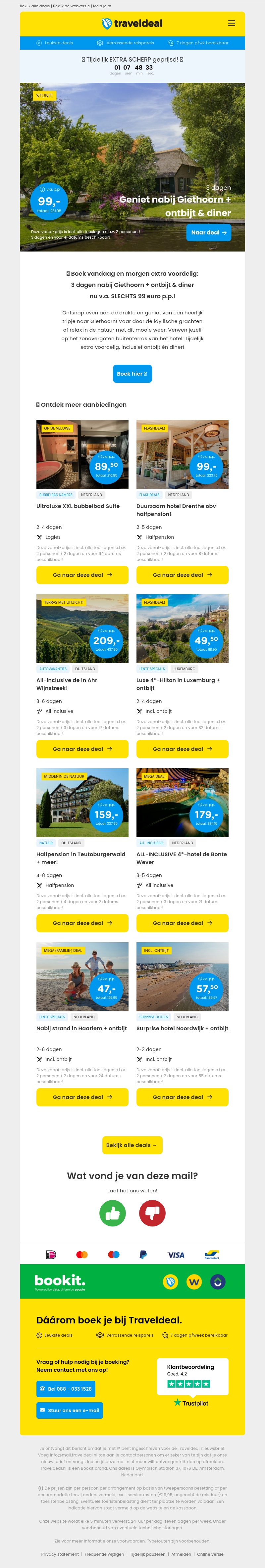Open the hamburger menu in the header
Screen dimensions: 265x1568
(x=232, y=23)
